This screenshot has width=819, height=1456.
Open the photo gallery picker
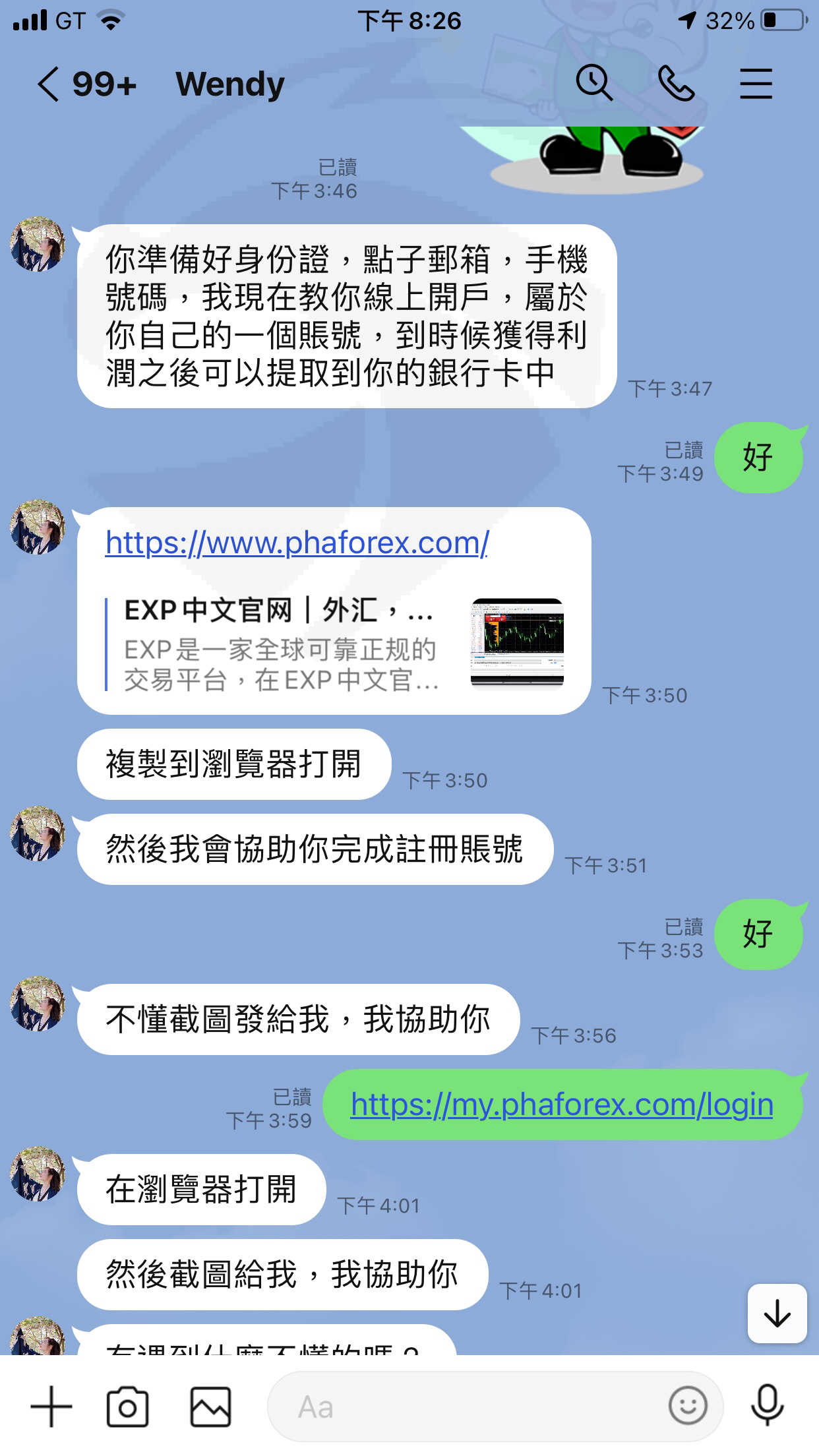pos(211,1407)
